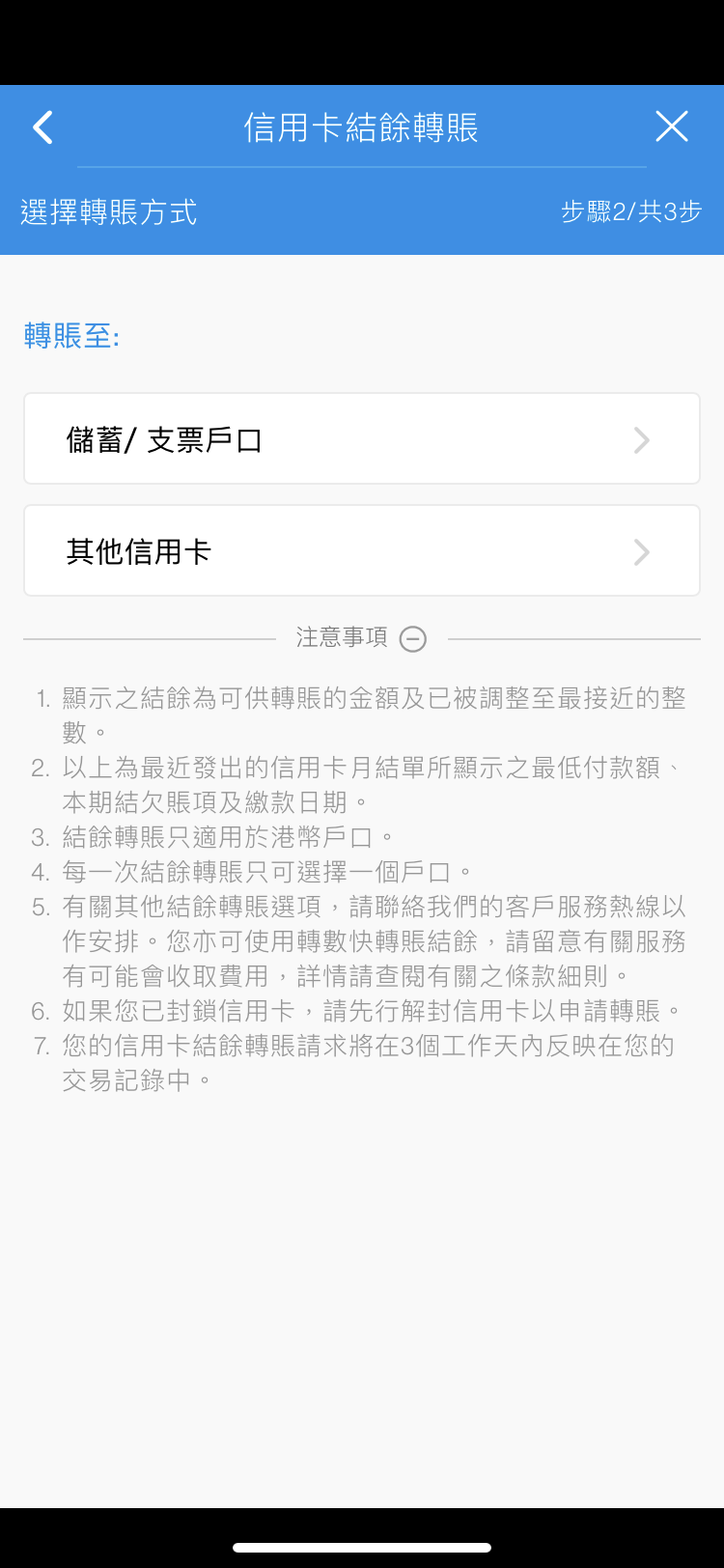Select the chevron next to 儲蓄/支票戶口
Viewport: 724px width, 1568px height.
coord(640,440)
